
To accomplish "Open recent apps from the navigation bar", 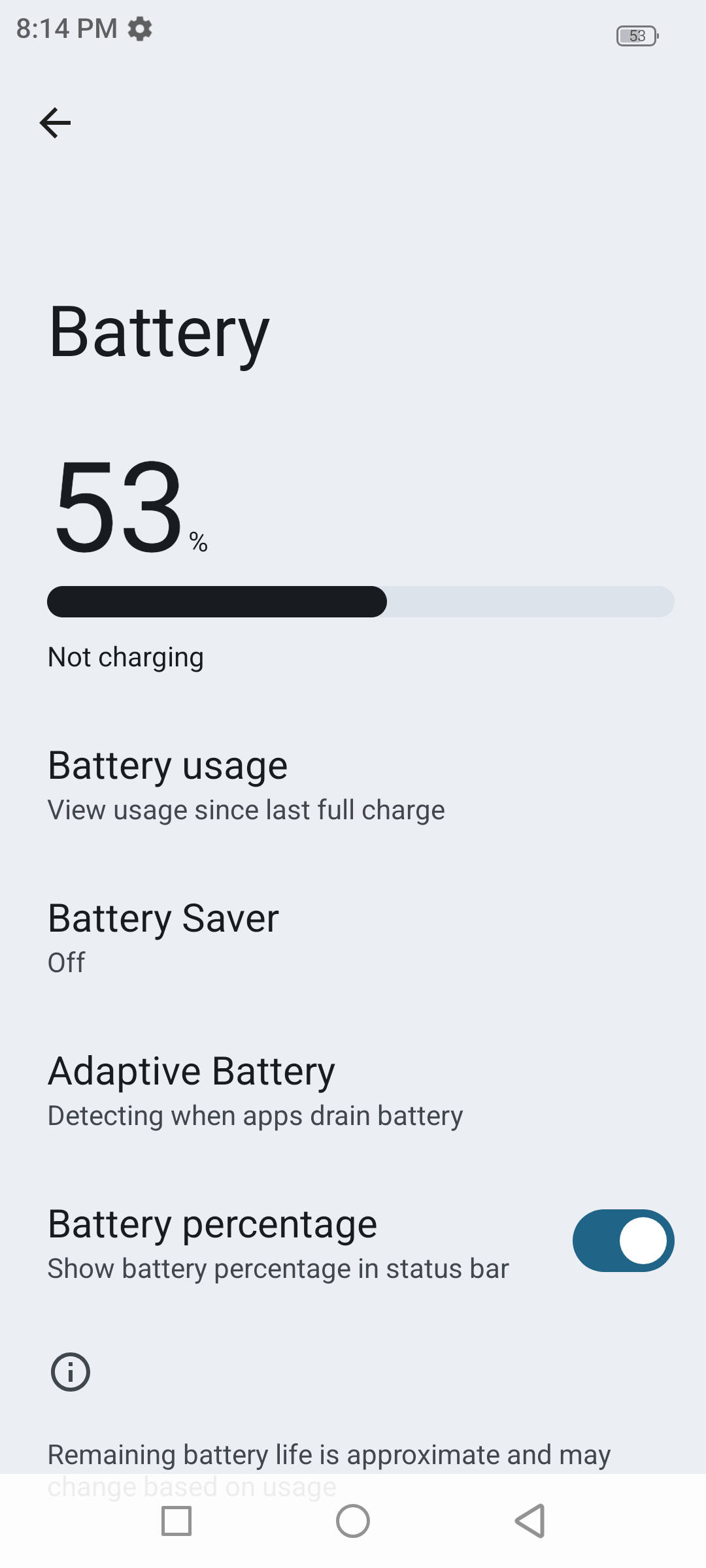I will (176, 1521).
